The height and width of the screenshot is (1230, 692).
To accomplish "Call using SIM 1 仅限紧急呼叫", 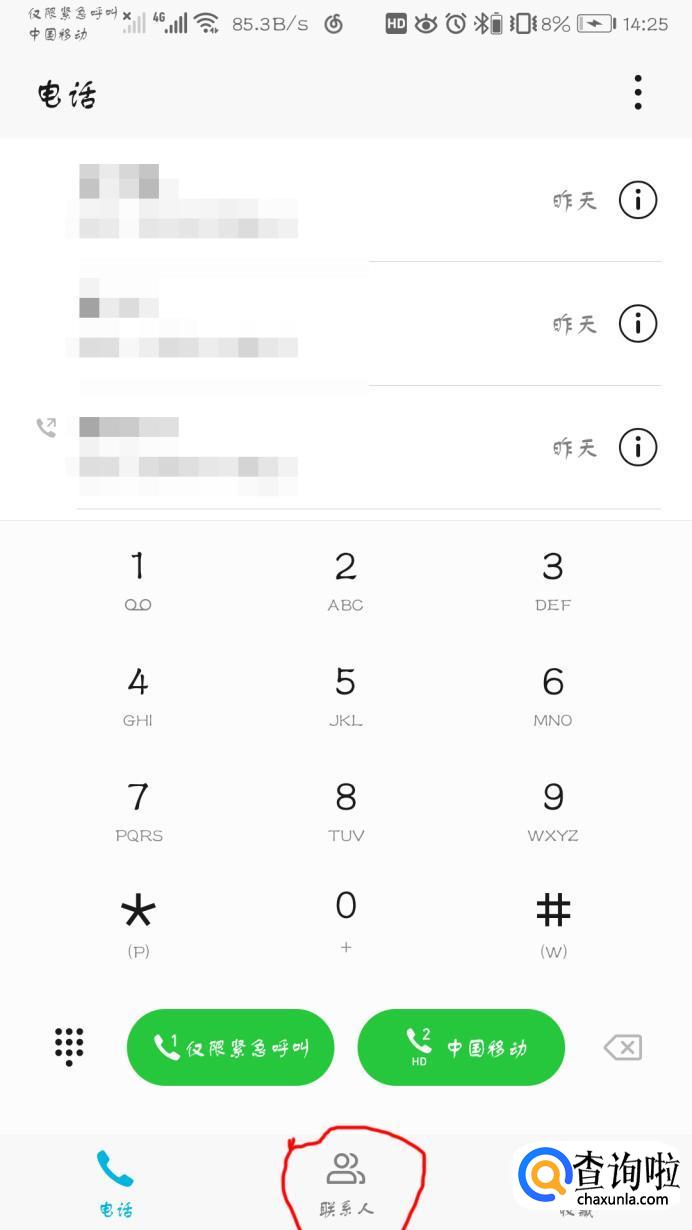I will point(230,1047).
